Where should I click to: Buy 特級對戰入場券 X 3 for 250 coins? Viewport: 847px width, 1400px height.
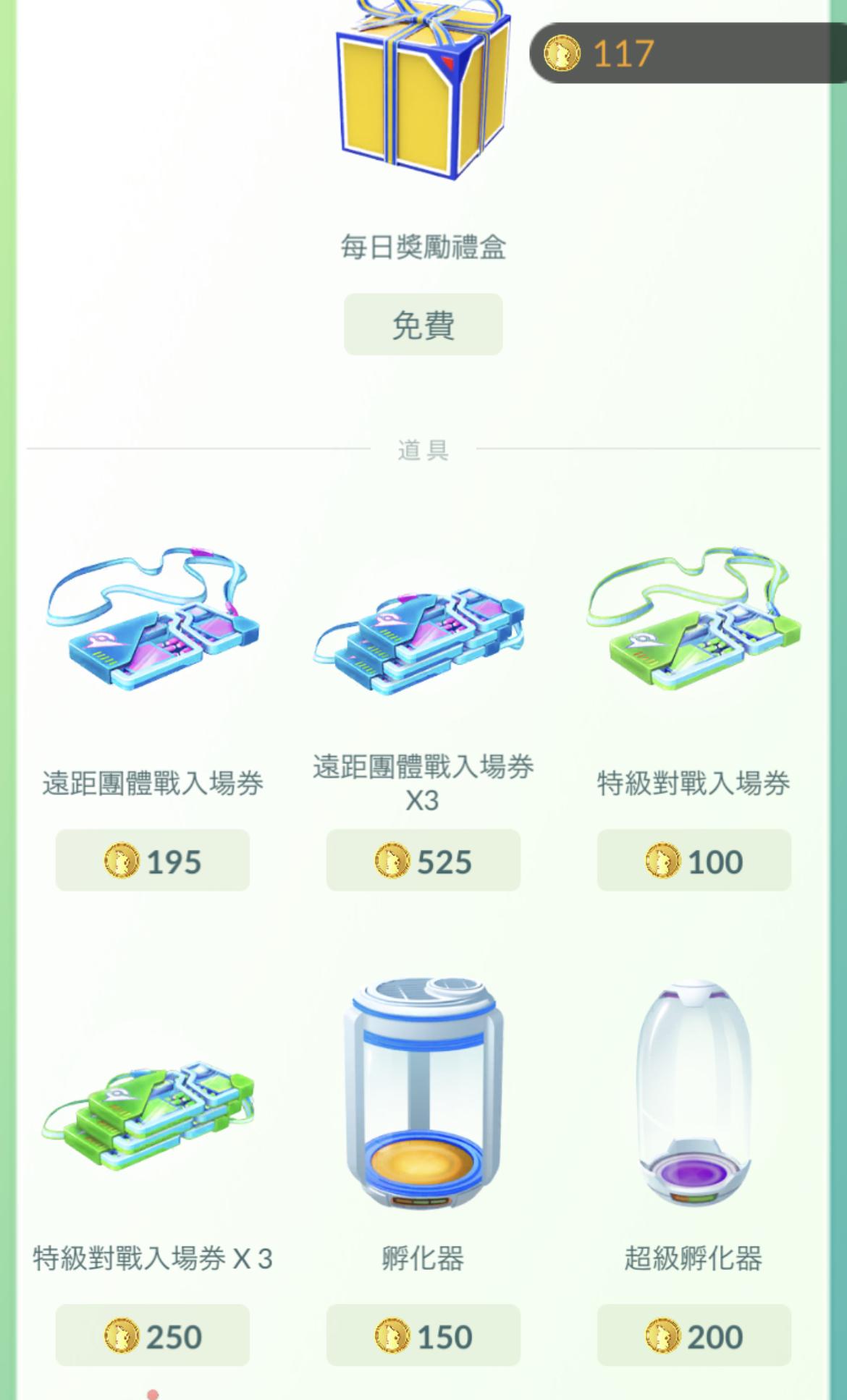[152, 1336]
